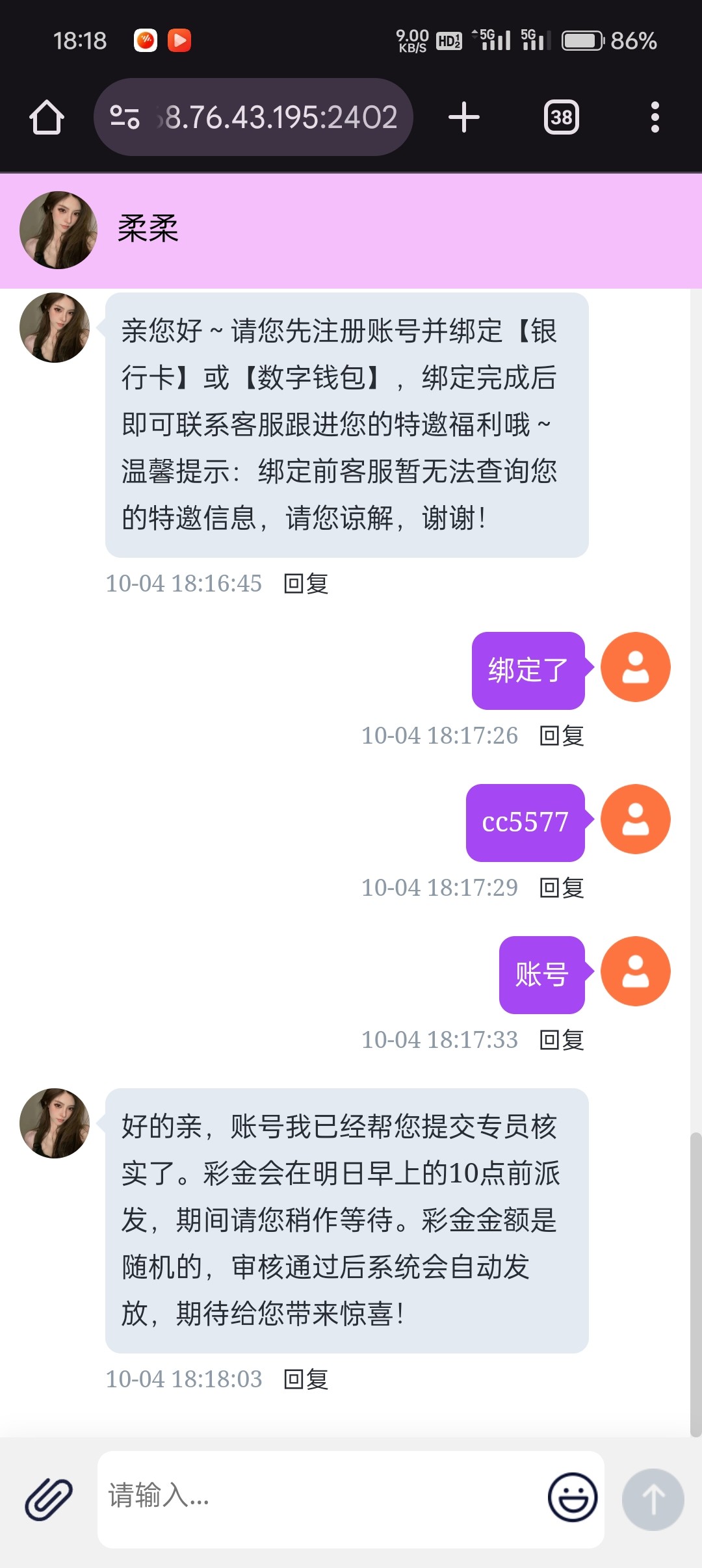The height and width of the screenshot is (1568, 702).
Task: Reply to the cc5577 message
Action: click(562, 888)
